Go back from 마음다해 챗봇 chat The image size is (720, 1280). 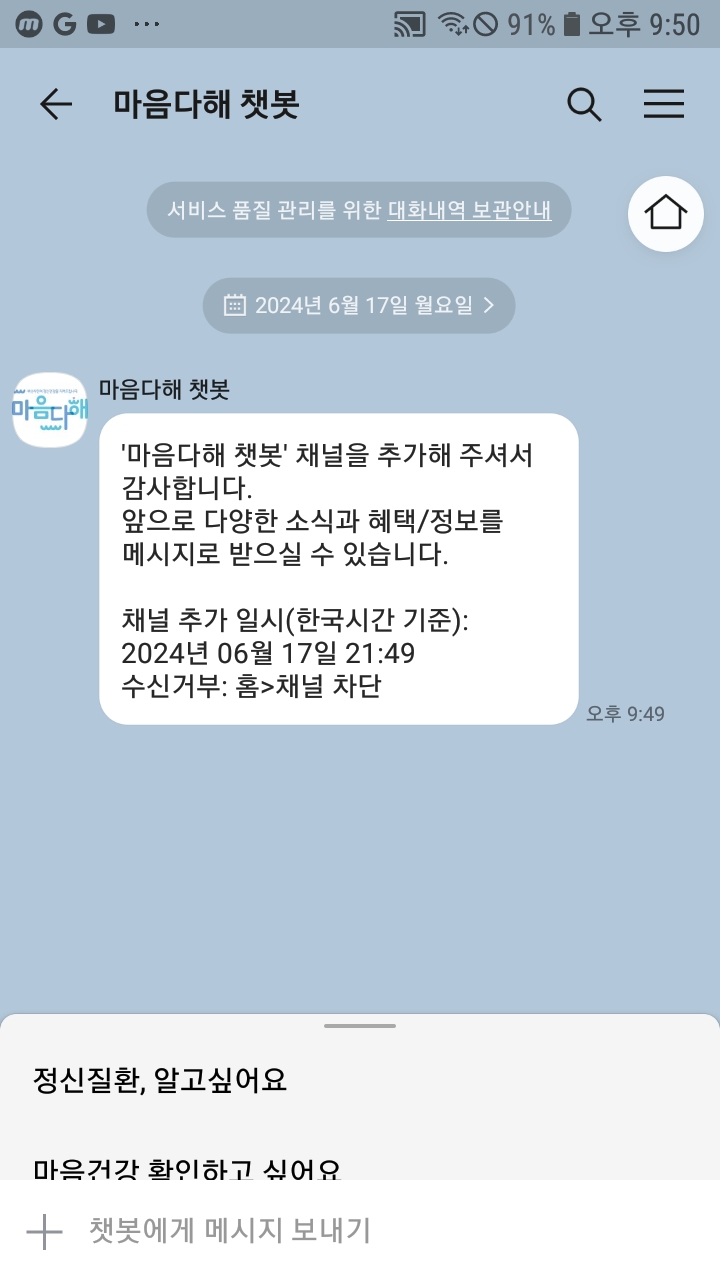(55, 104)
